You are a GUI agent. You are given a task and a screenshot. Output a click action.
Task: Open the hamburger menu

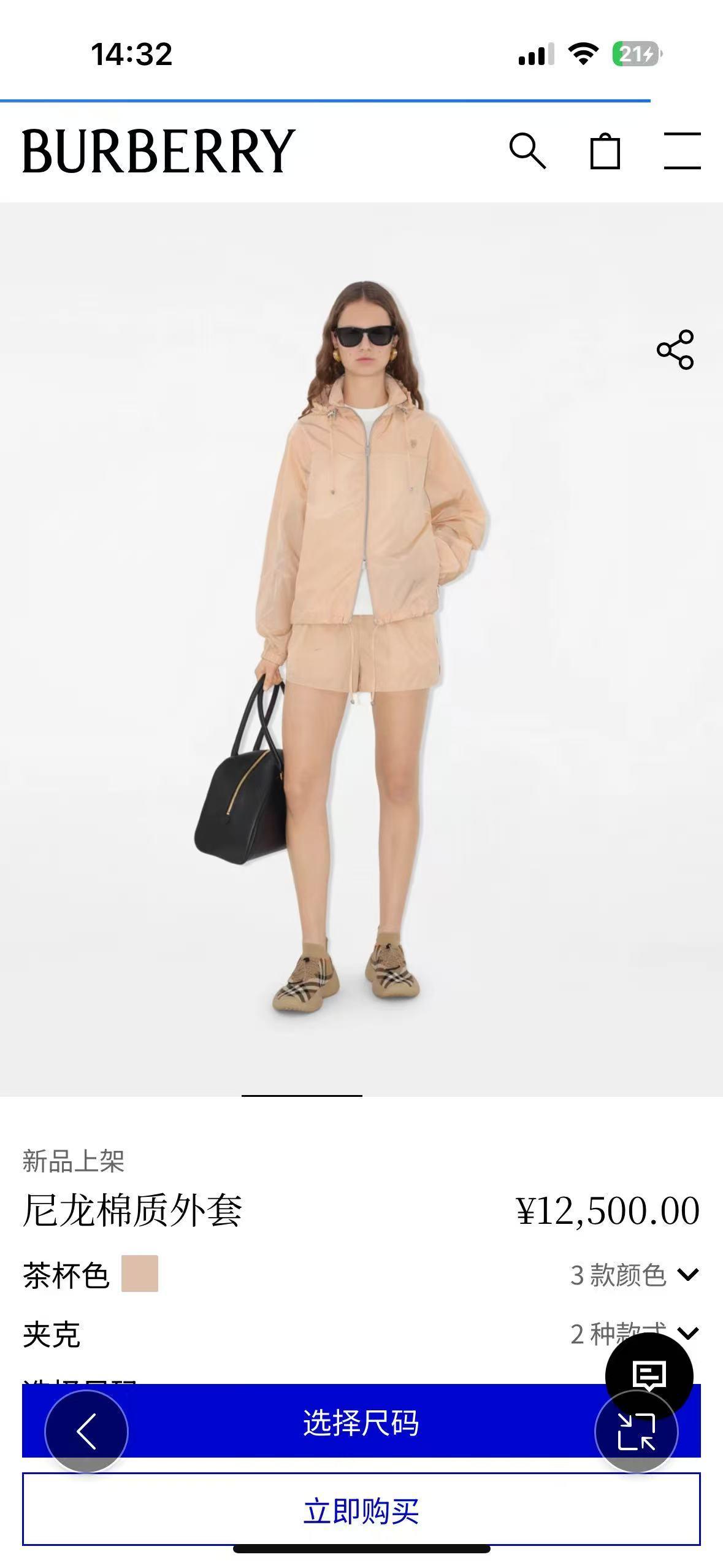coord(682,150)
